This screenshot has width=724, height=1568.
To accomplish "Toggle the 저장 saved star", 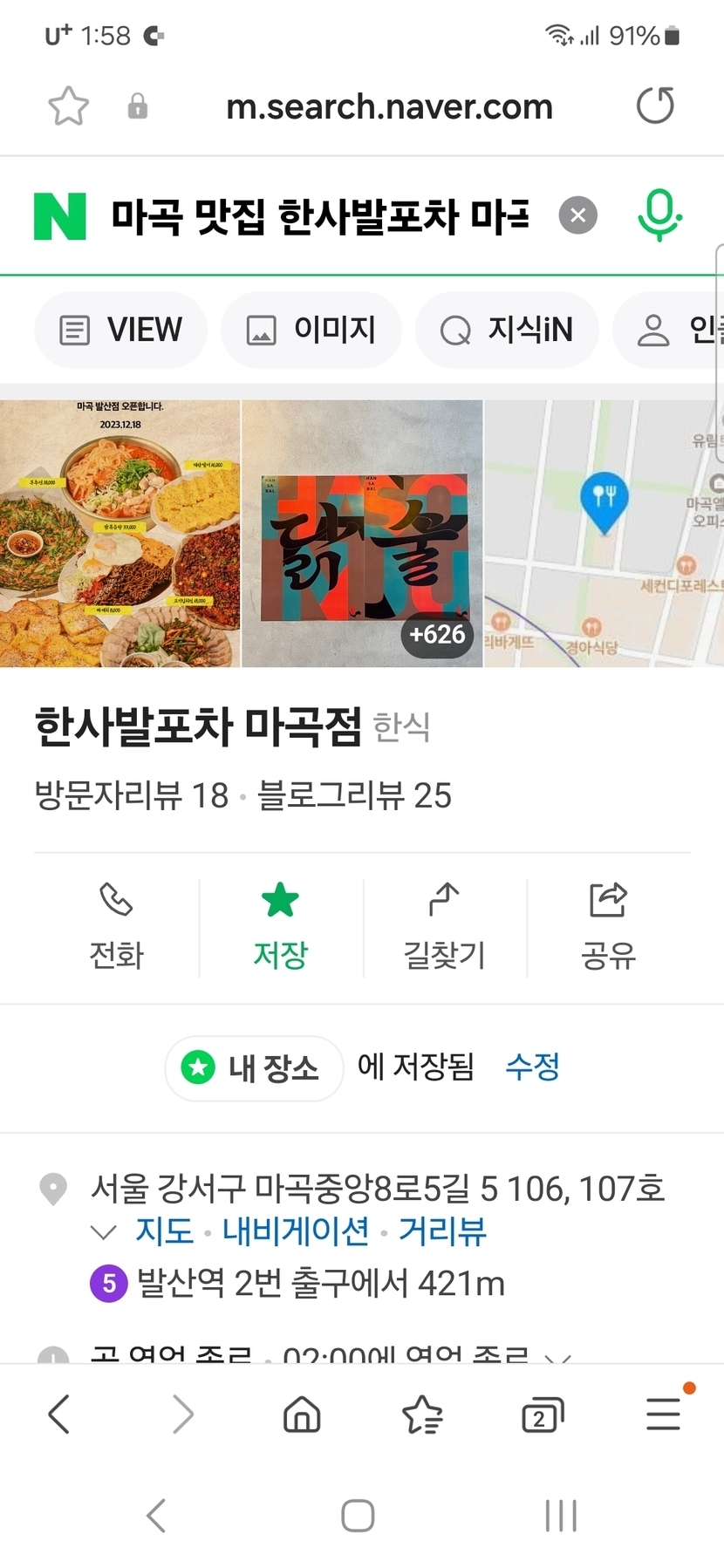I will [280, 926].
